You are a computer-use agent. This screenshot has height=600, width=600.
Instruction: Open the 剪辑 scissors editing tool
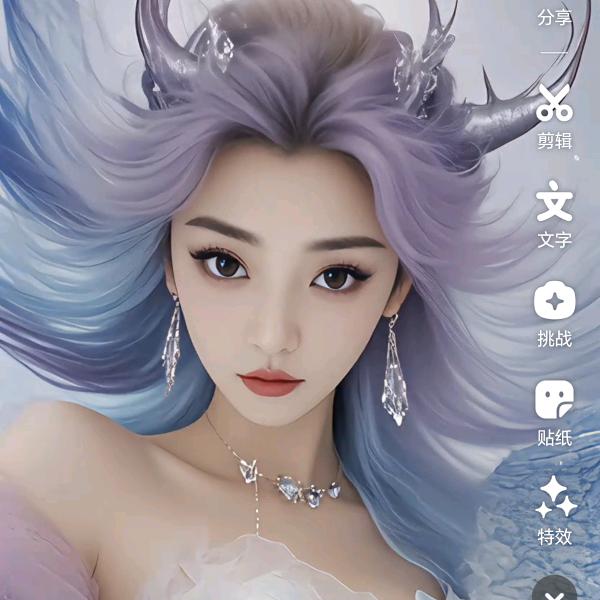554,116
